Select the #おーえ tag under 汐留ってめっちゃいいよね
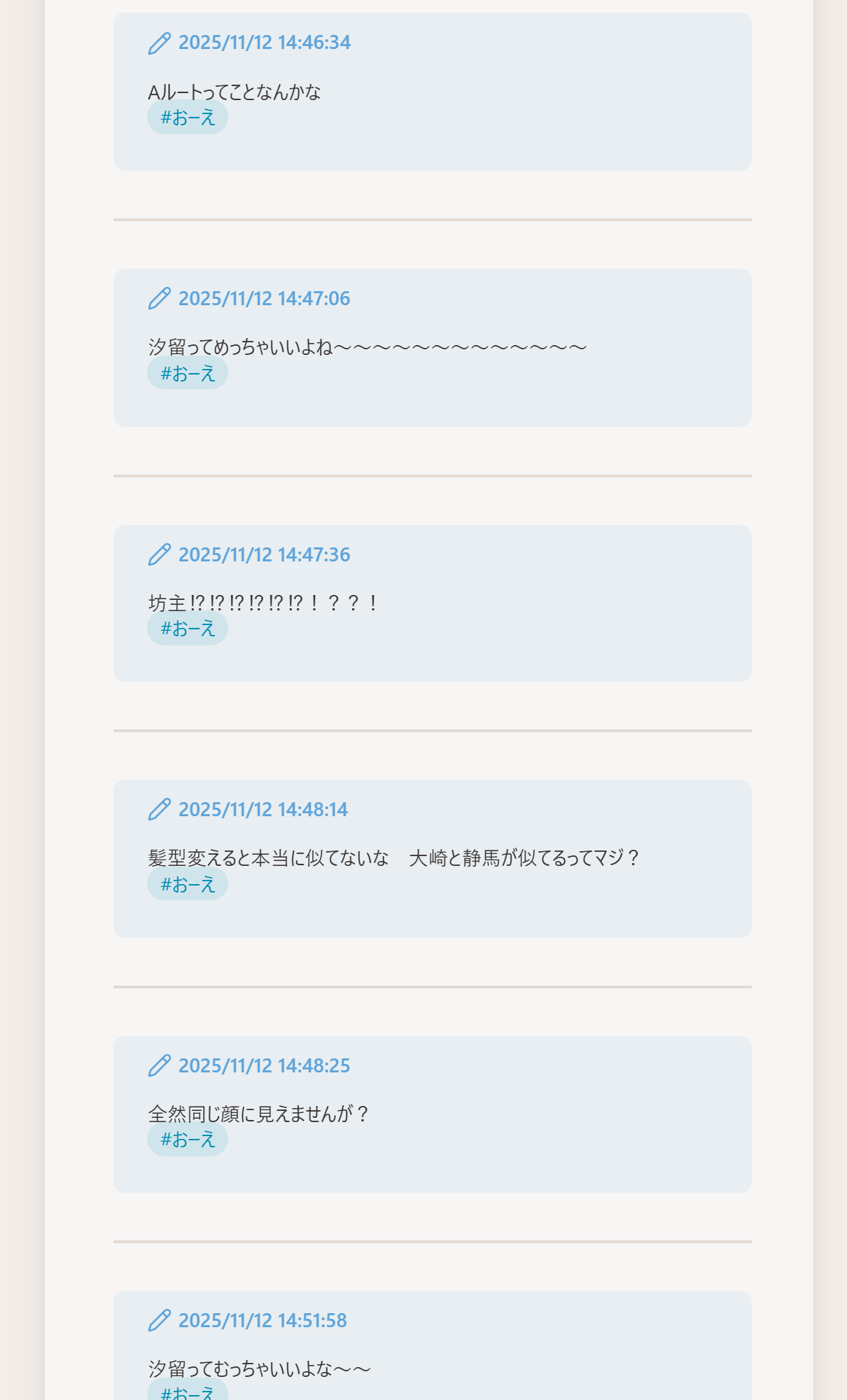This screenshot has height=1400, width=847. [x=188, y=373]
